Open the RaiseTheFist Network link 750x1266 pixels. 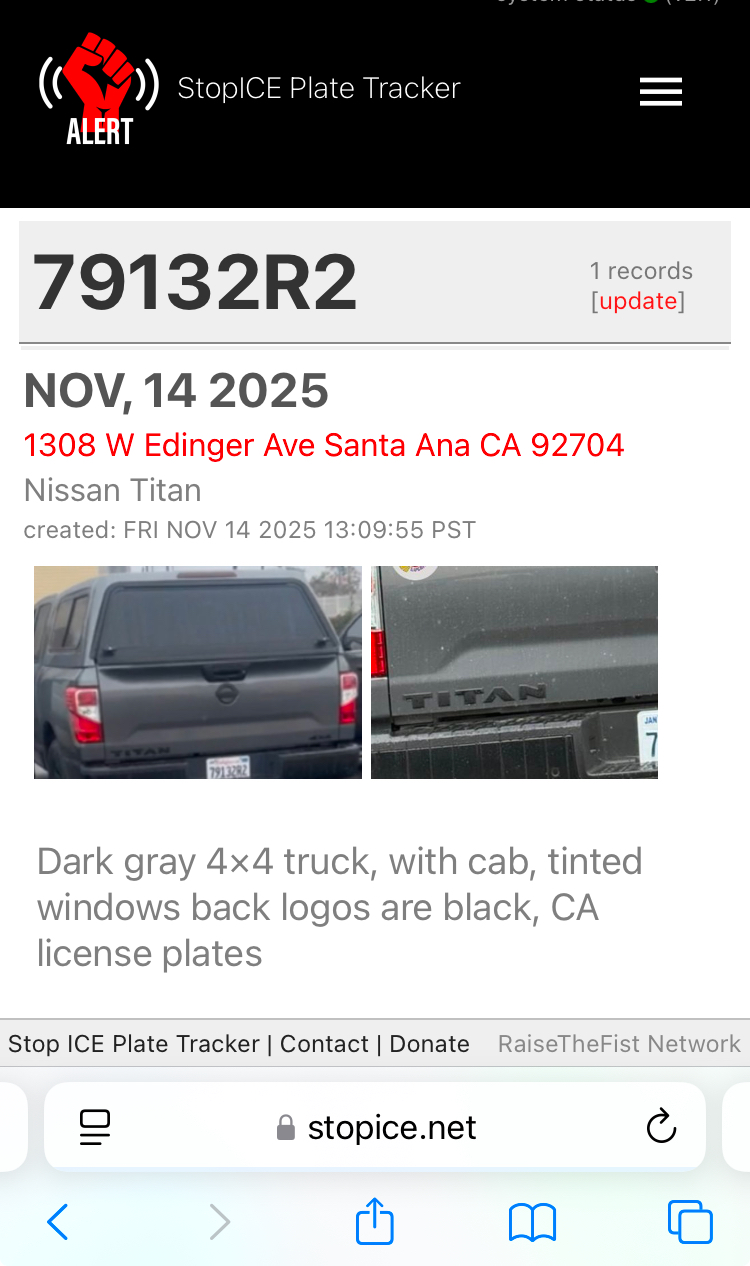[x=619, y=1044]
